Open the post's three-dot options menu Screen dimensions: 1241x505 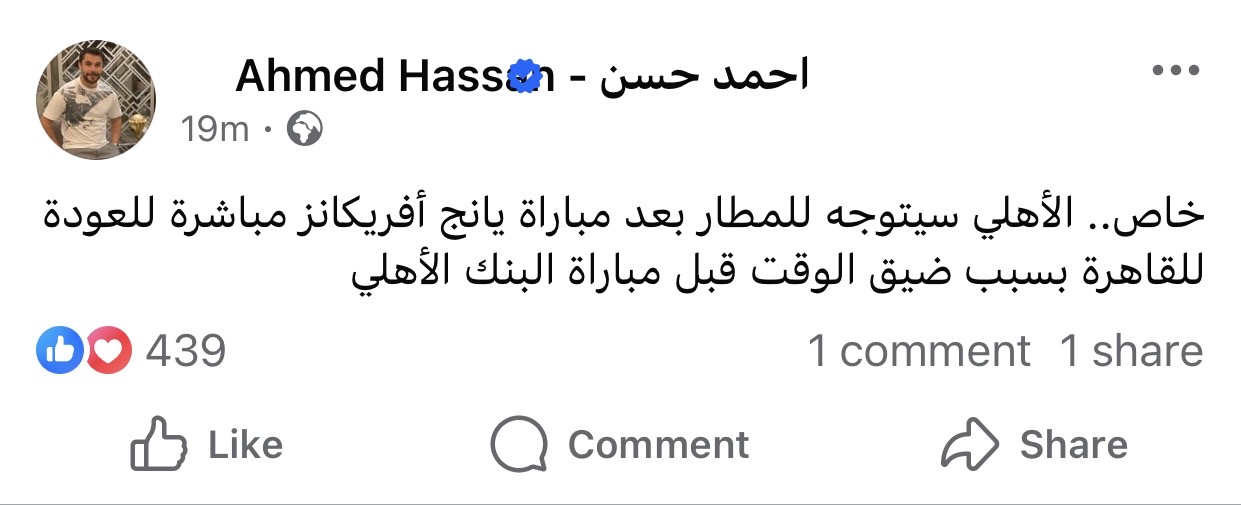tap(1176, 72)
